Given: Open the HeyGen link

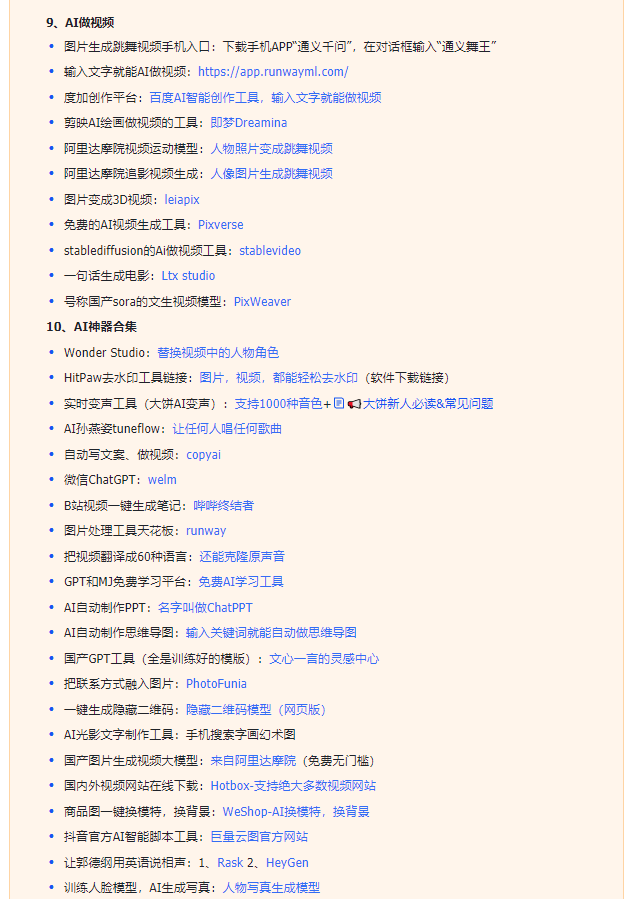Looking at the screenshot, I should coord(287,862).
